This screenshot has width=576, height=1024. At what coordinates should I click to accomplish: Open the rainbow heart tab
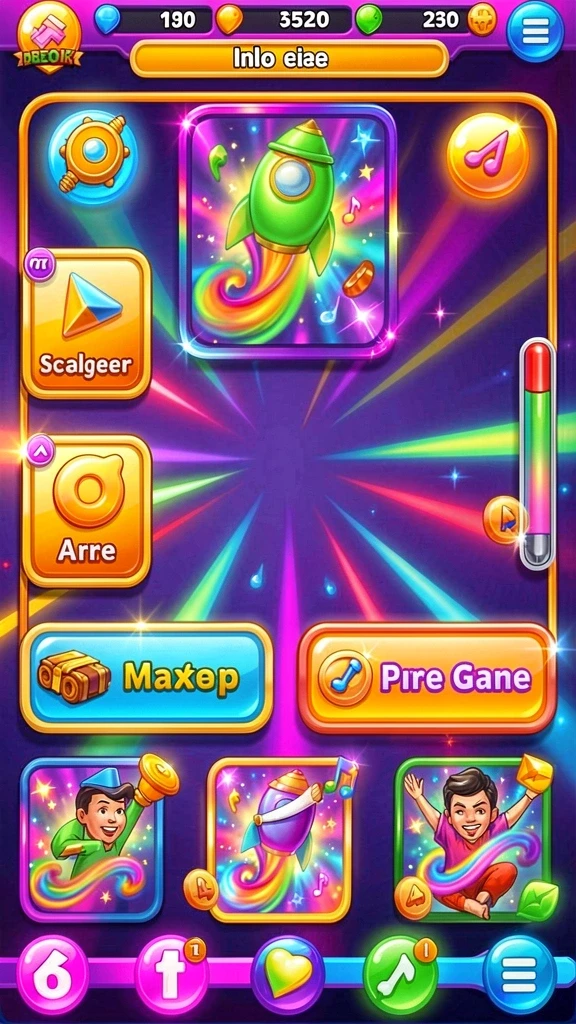[x=287, y=976]
